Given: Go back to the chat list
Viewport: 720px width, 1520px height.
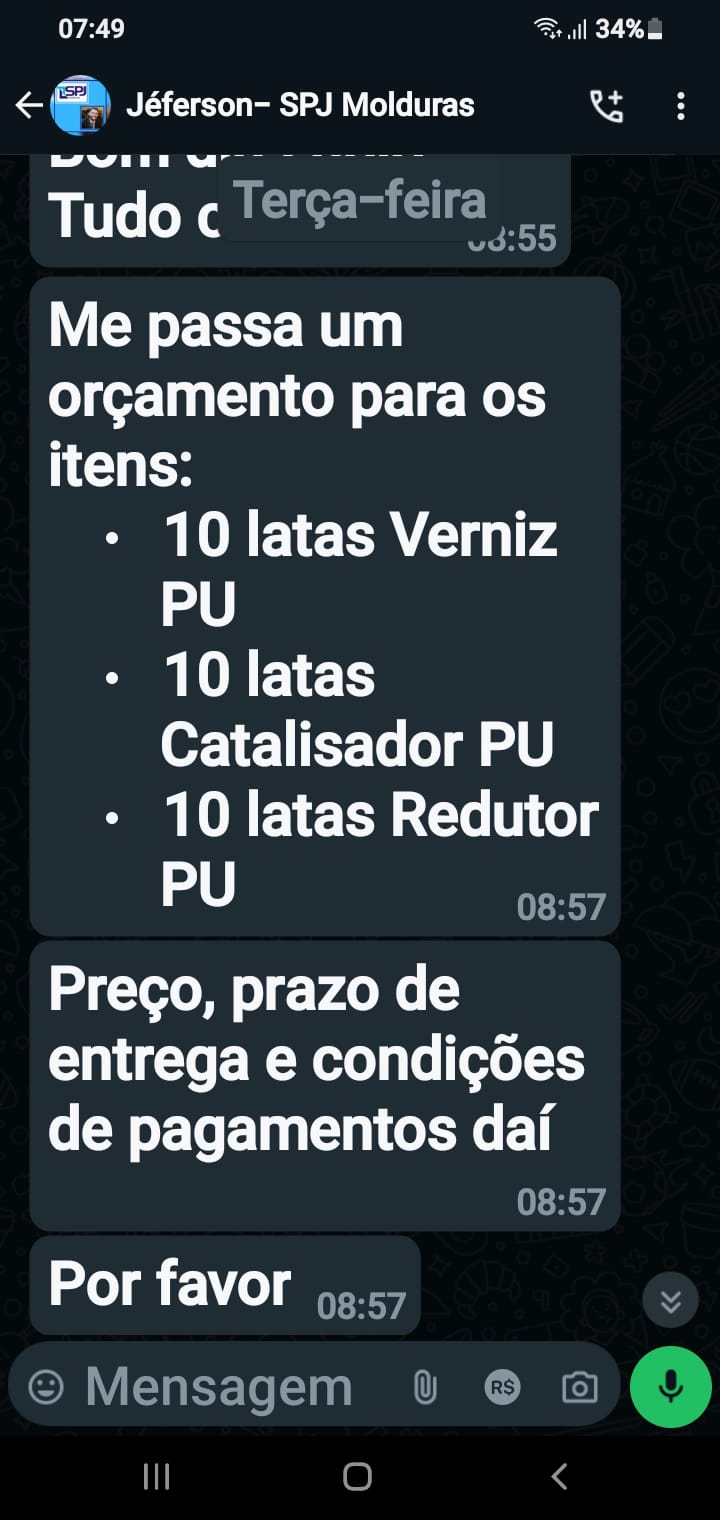Looking at the screenshot, I should pyautogui.click(x=30, y=105).
